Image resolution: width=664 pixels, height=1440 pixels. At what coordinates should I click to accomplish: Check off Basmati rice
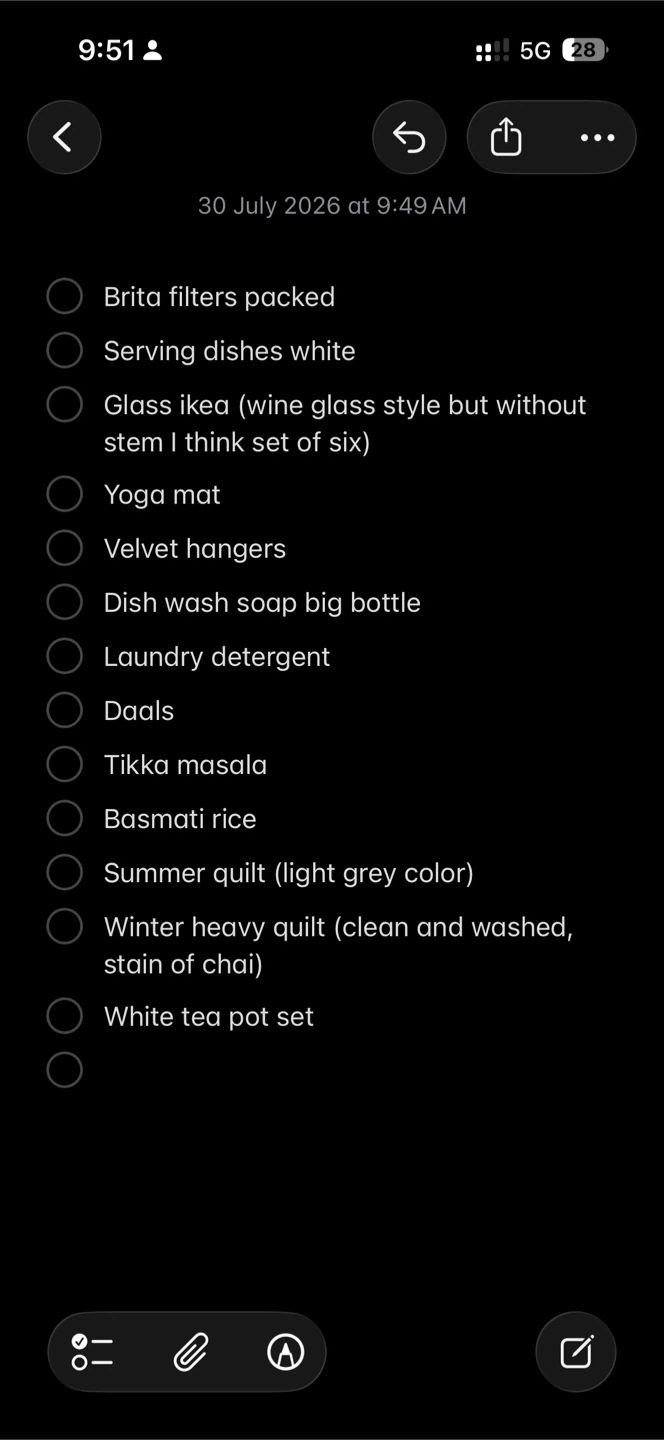[65, 819]
